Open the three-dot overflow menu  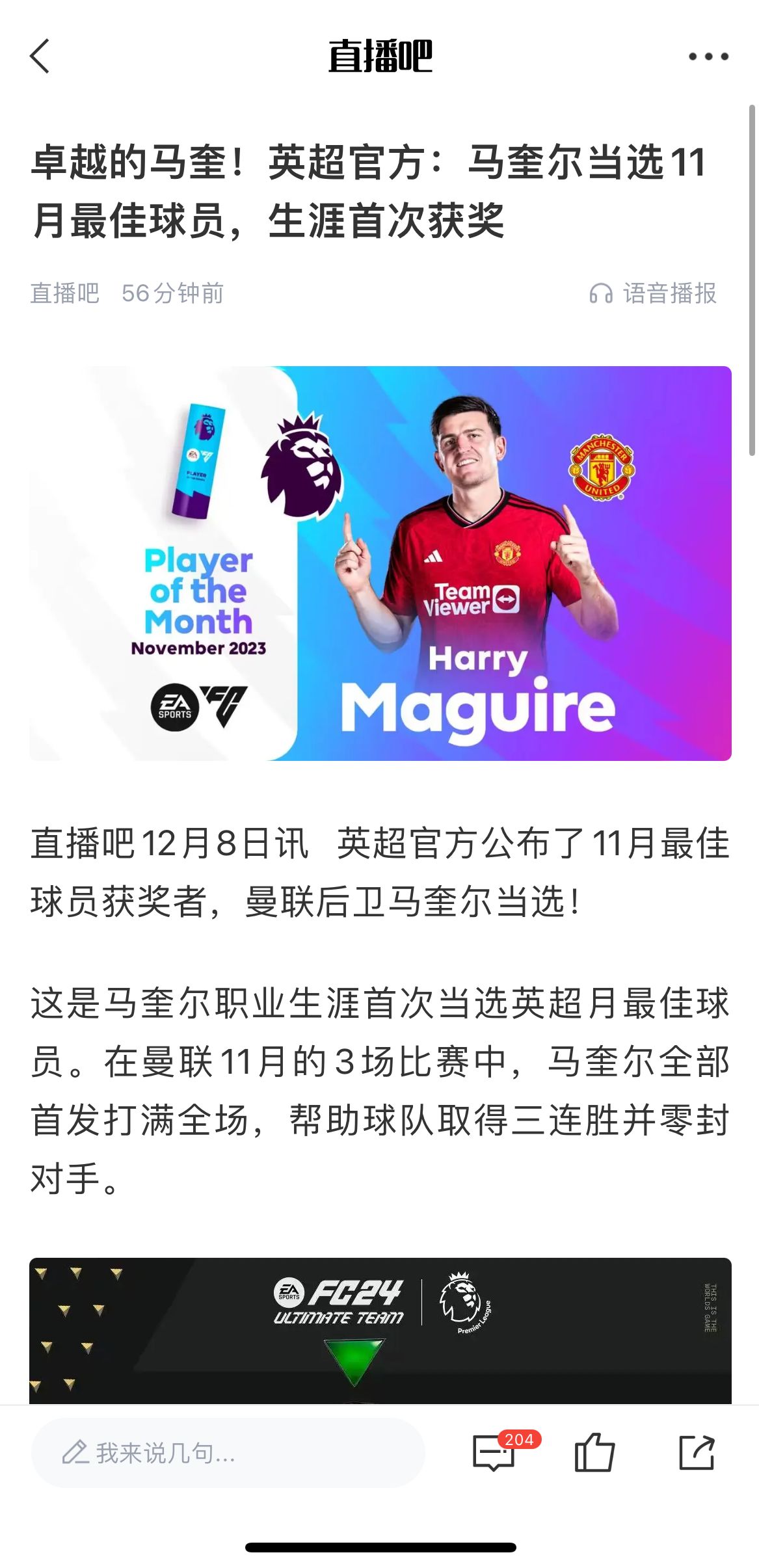[x=708, y=57]
